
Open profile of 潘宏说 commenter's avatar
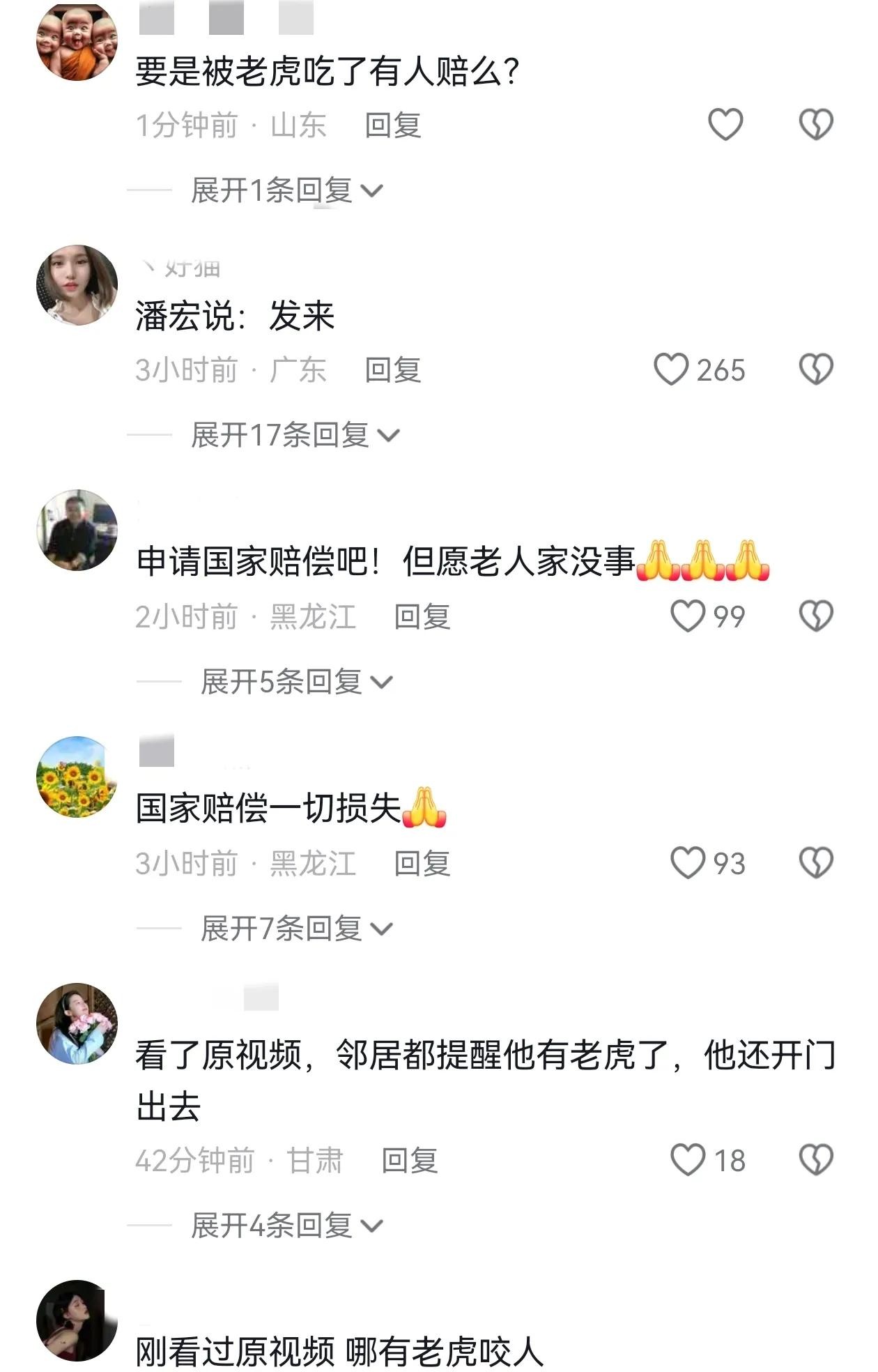click(x=77, y=285)
